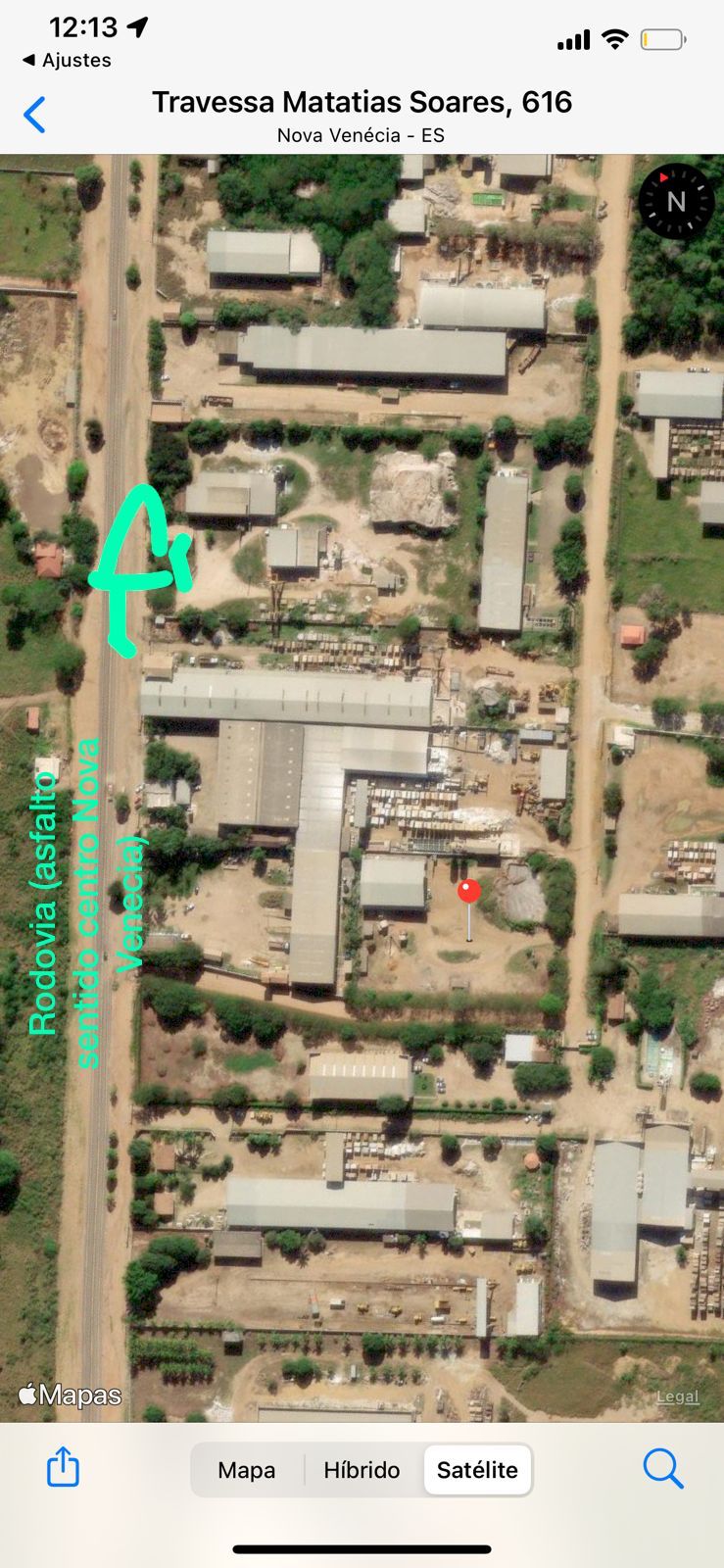Tap the compass to reorient north
The height and width of the screenshot is (1568, 724).
point(676,202)
